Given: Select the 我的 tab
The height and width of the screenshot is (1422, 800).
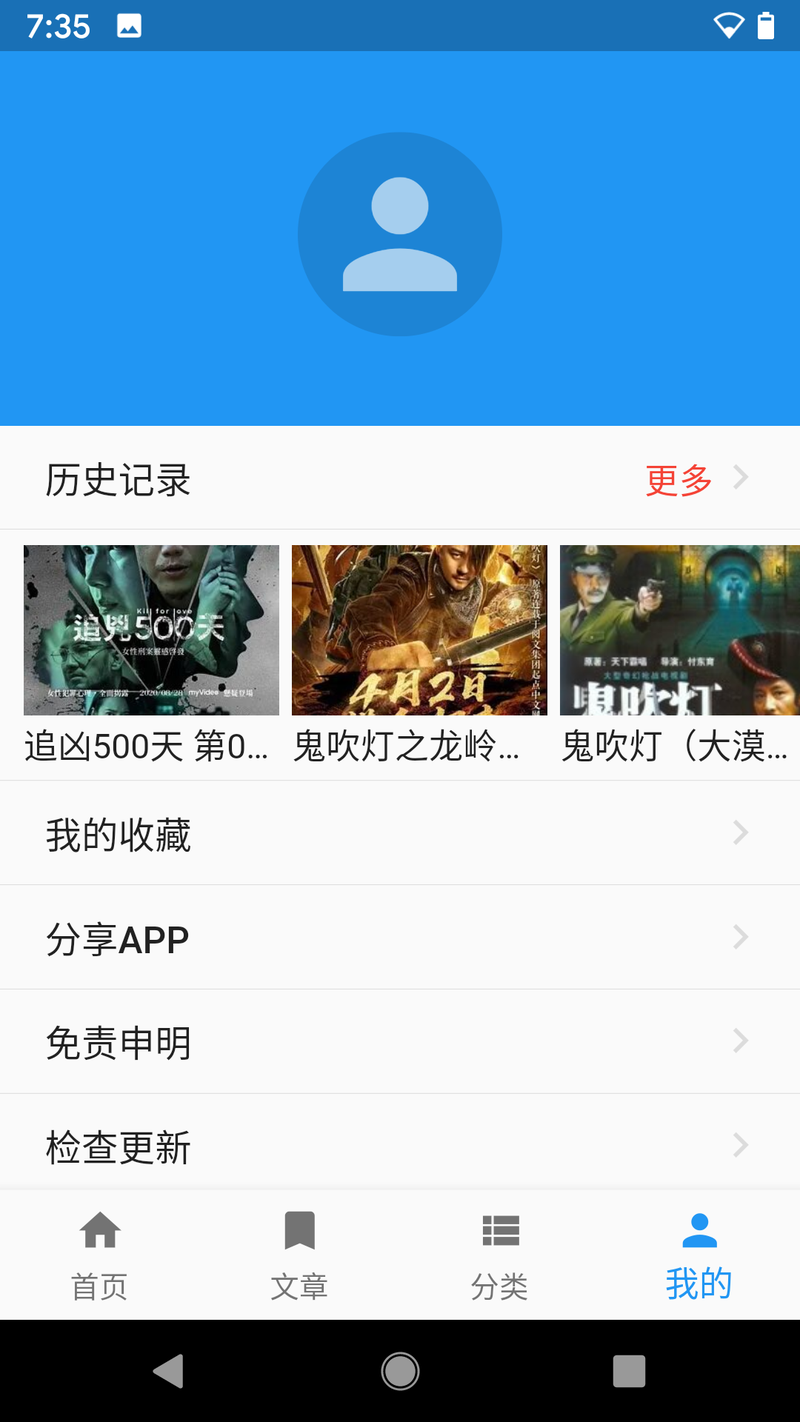Looking at the screenshot, I should pyautogui.click(x=700, y=1255).
